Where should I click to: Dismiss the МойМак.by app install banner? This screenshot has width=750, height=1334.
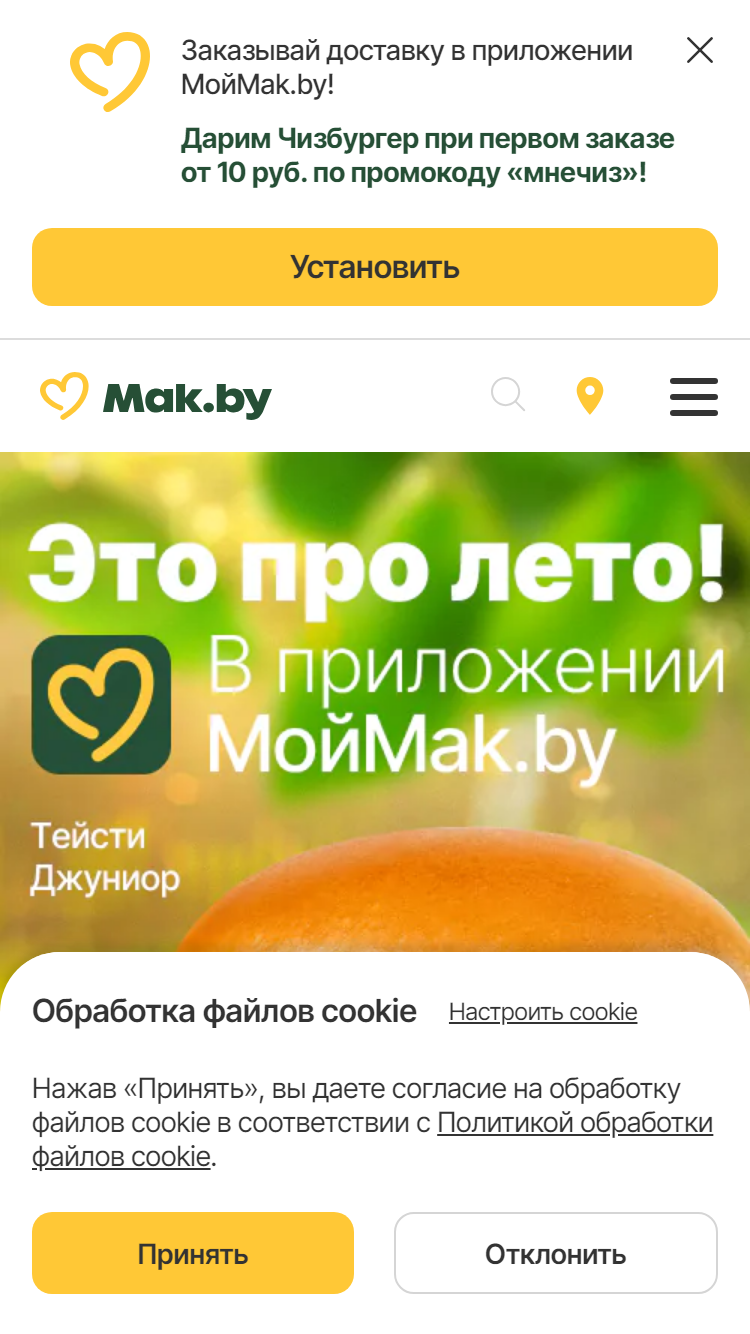(700, 50)
